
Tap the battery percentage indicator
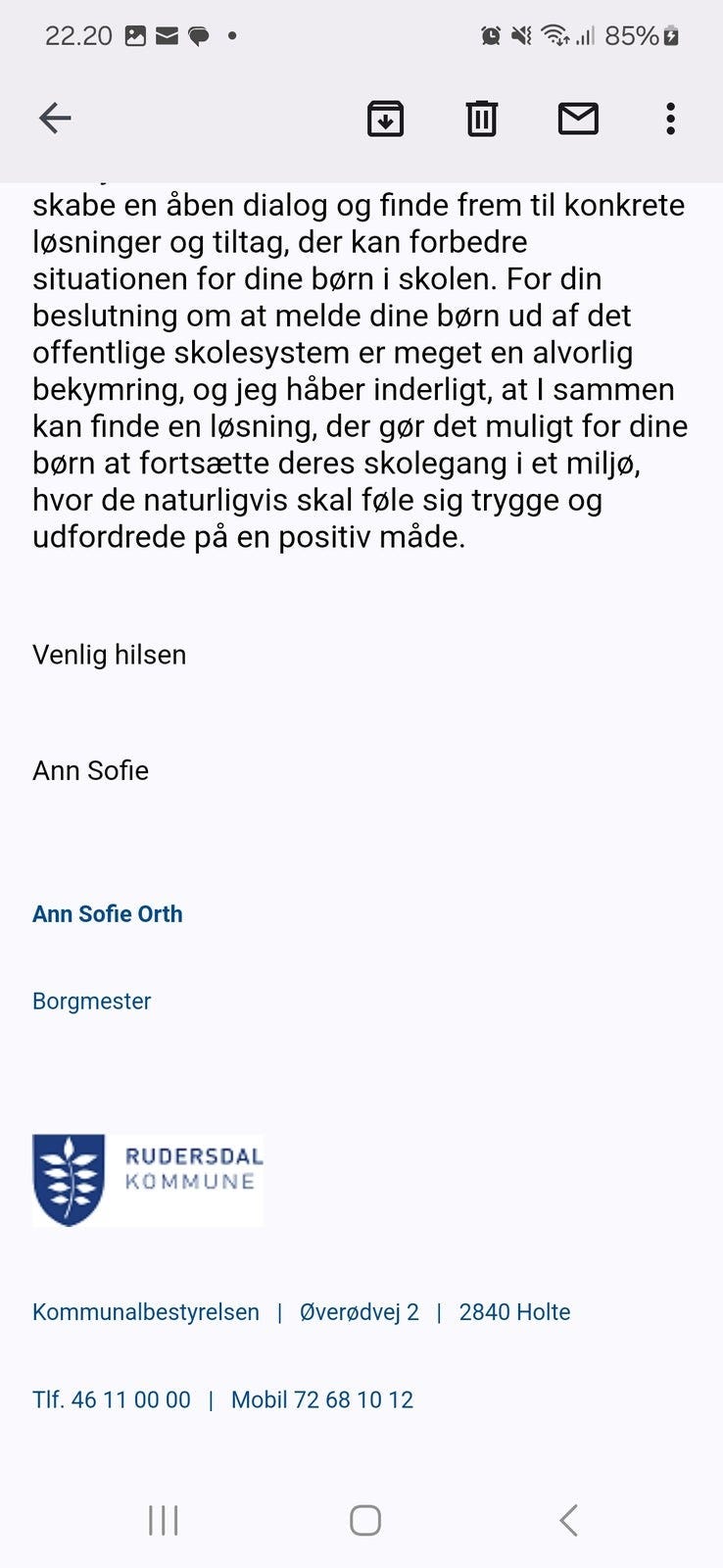pos(639,36)
